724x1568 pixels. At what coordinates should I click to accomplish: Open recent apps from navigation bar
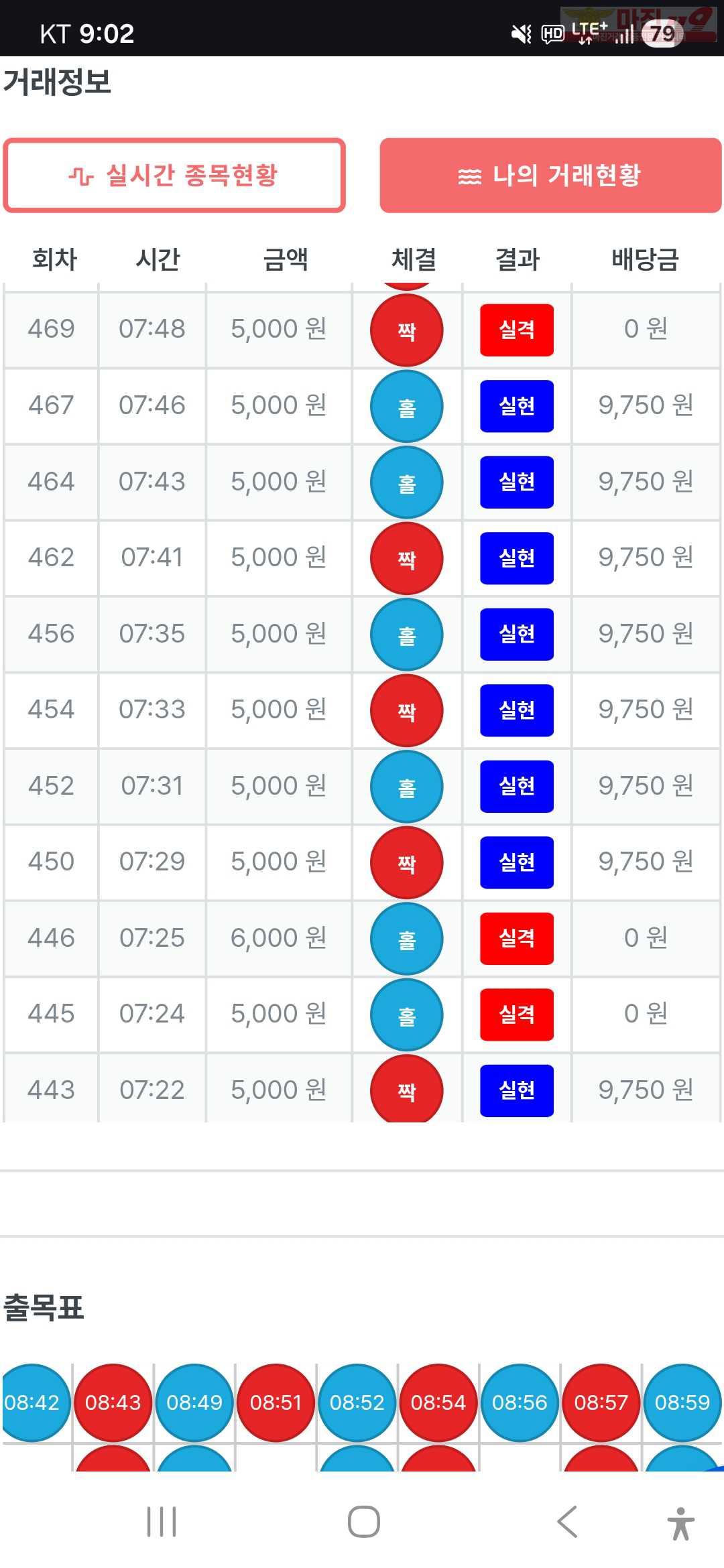coord(162,1521)
